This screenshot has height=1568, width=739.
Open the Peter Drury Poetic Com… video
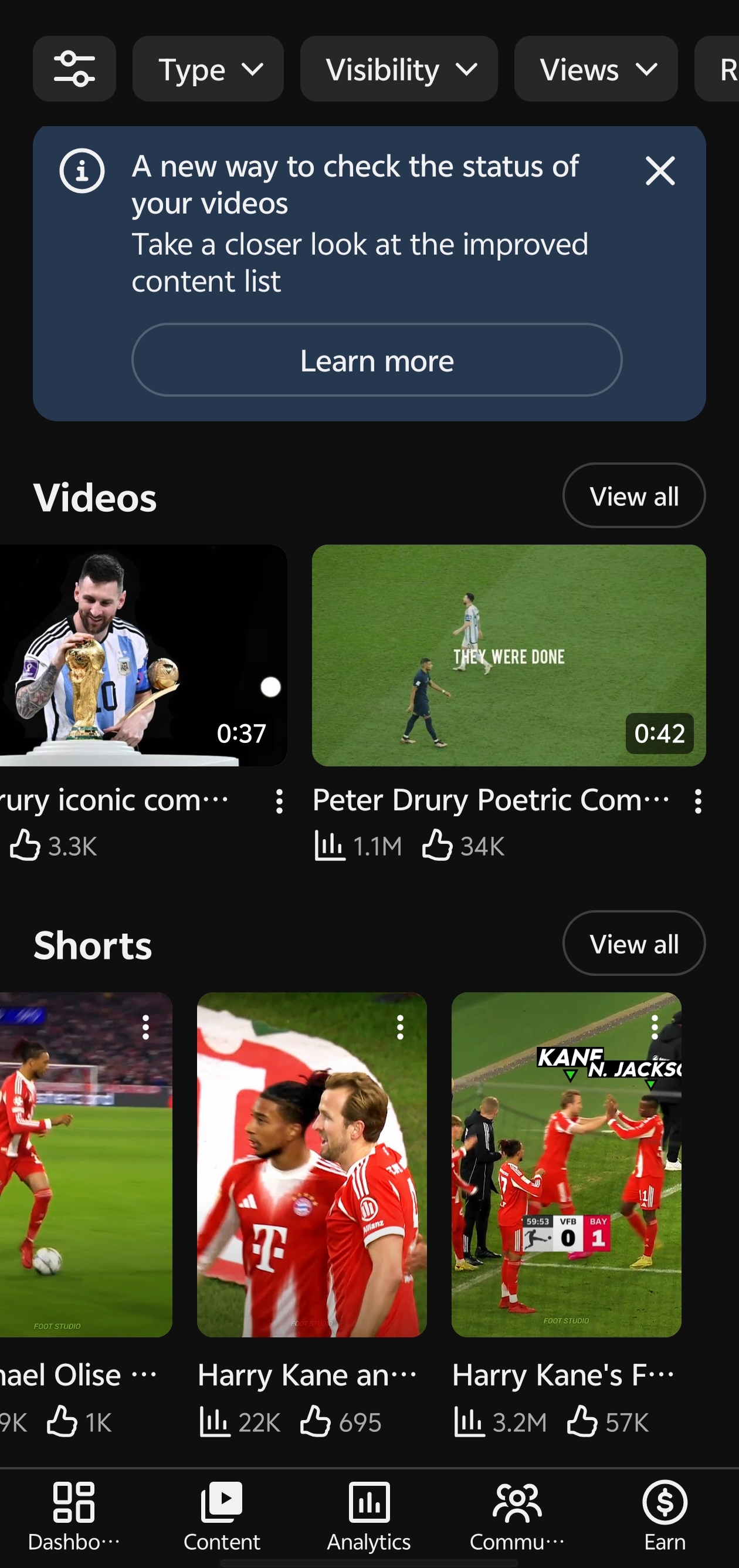509,655
